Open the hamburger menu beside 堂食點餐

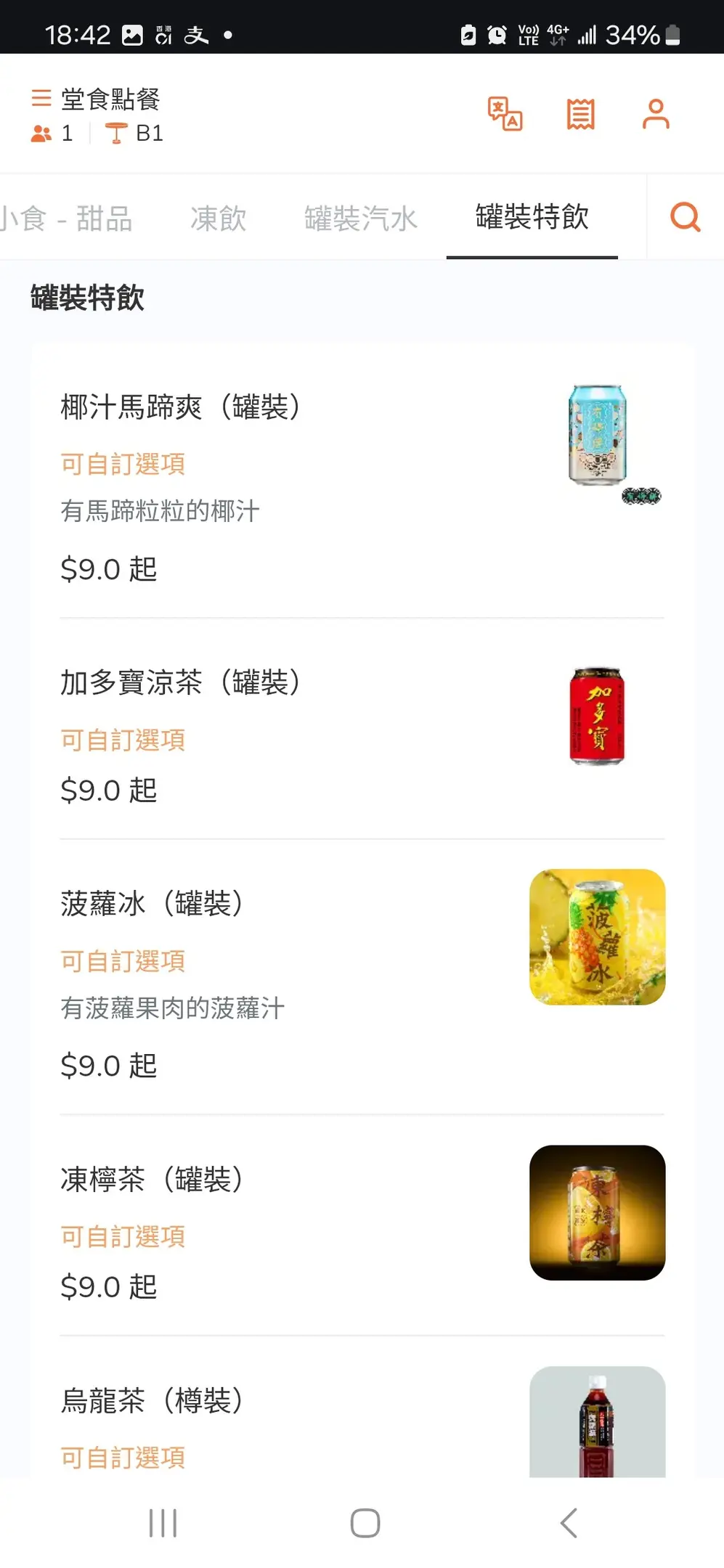pyautogui.click(x=41, y=98)
